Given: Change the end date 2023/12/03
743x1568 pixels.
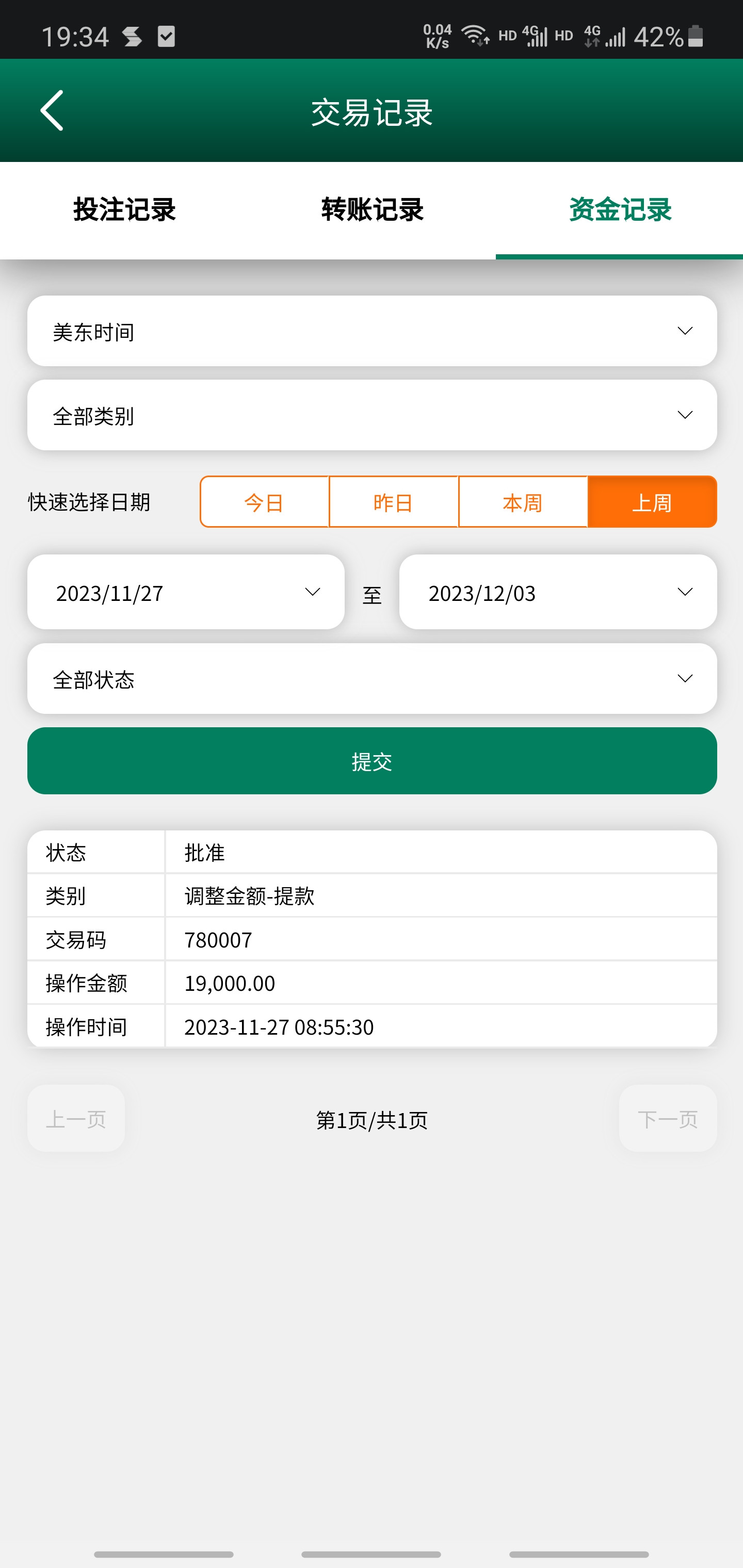Looking at the screenshot, I should (558, 592).
